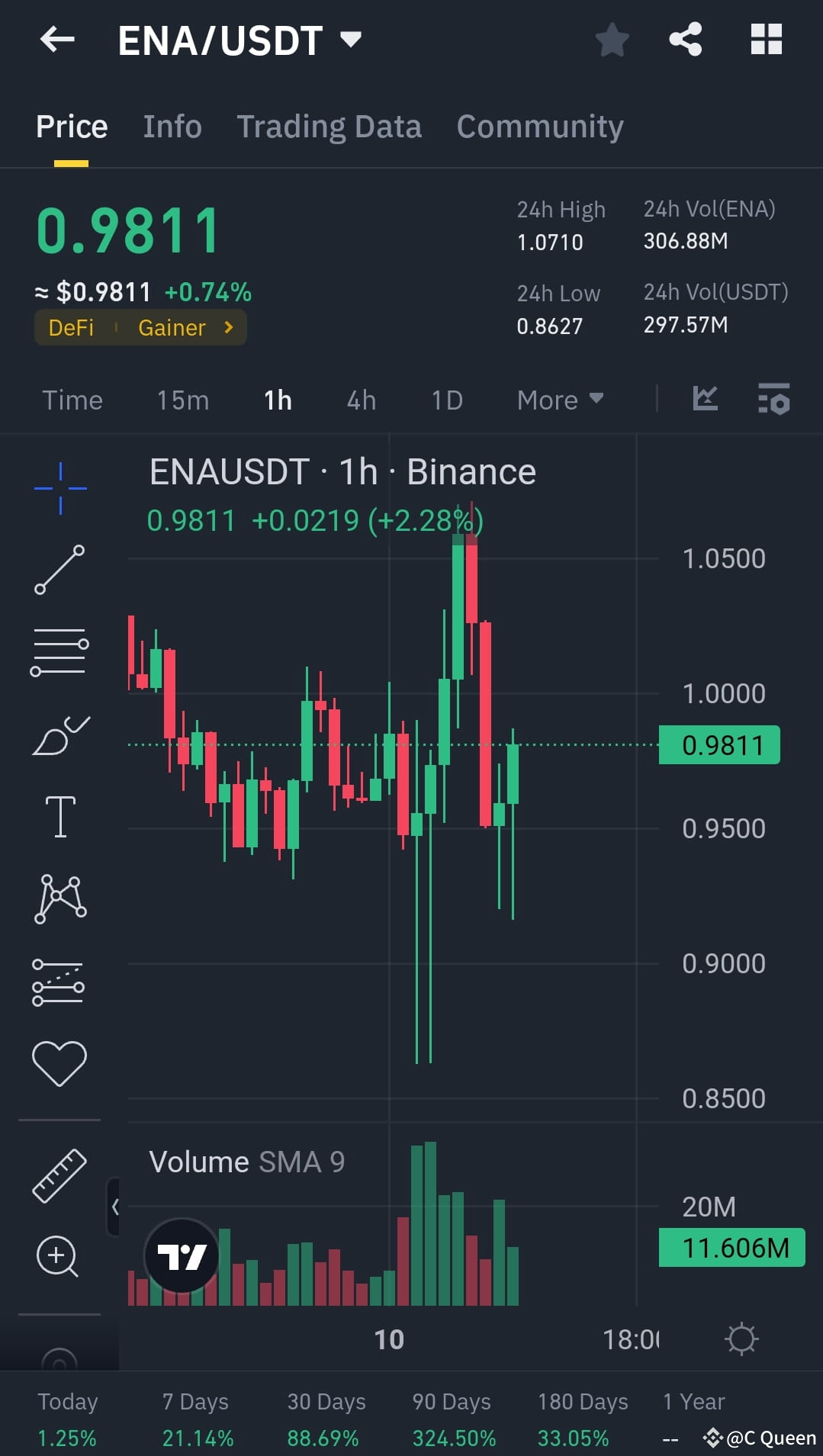Choose the XABCD pattern tool
The height and width of the screenshot is (1456, 823).
tap(59, 898)
